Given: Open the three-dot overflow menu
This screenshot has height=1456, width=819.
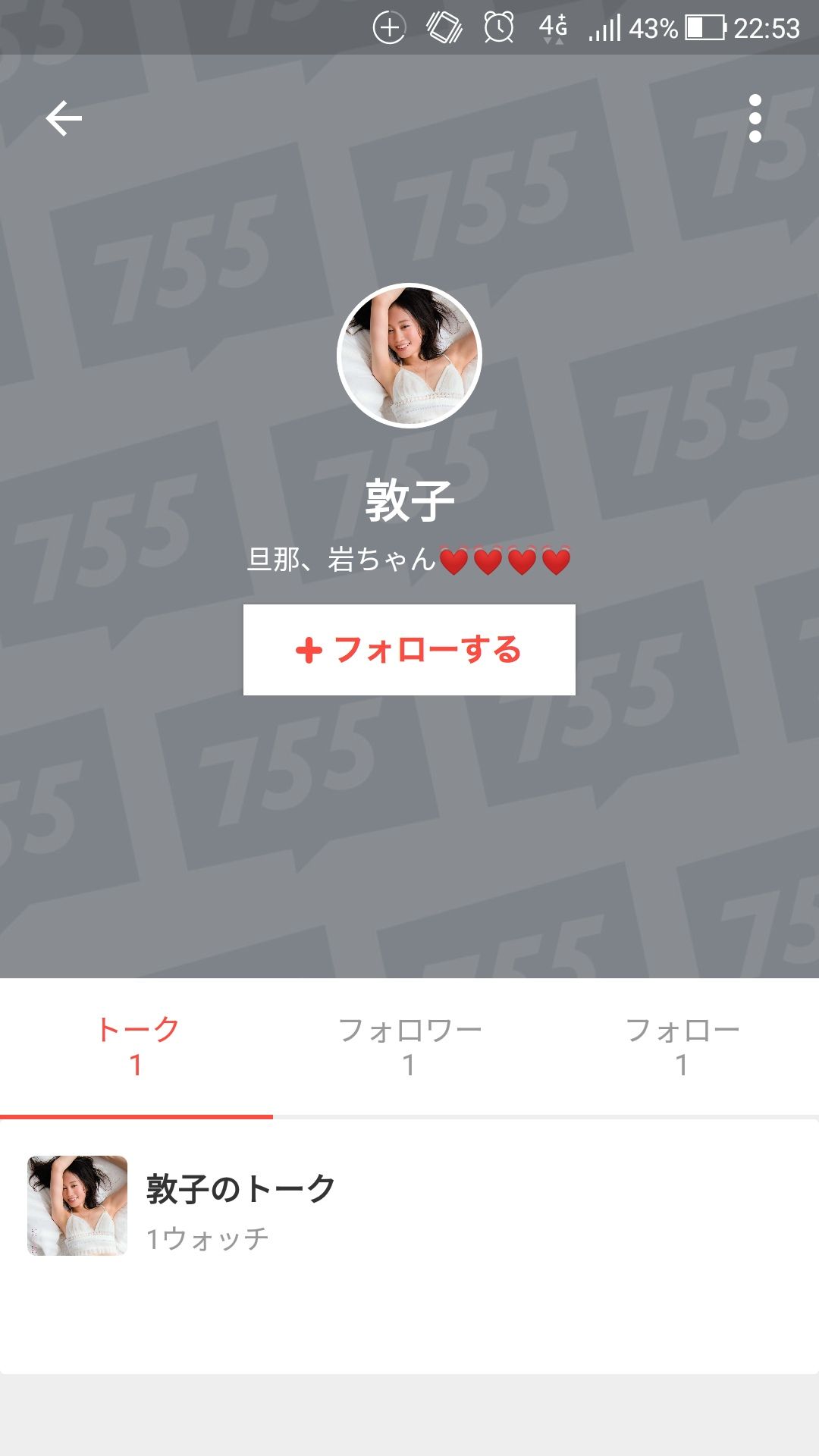Looking at the screenshot, I should 755,118.
